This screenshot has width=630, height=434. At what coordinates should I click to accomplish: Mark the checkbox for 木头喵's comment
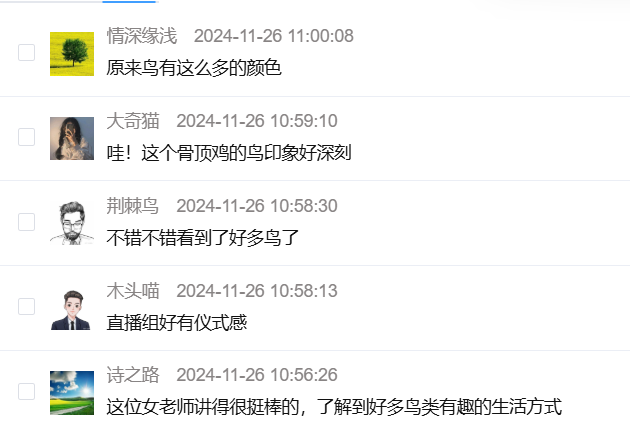pyautogui.click(x=27, y=307)
